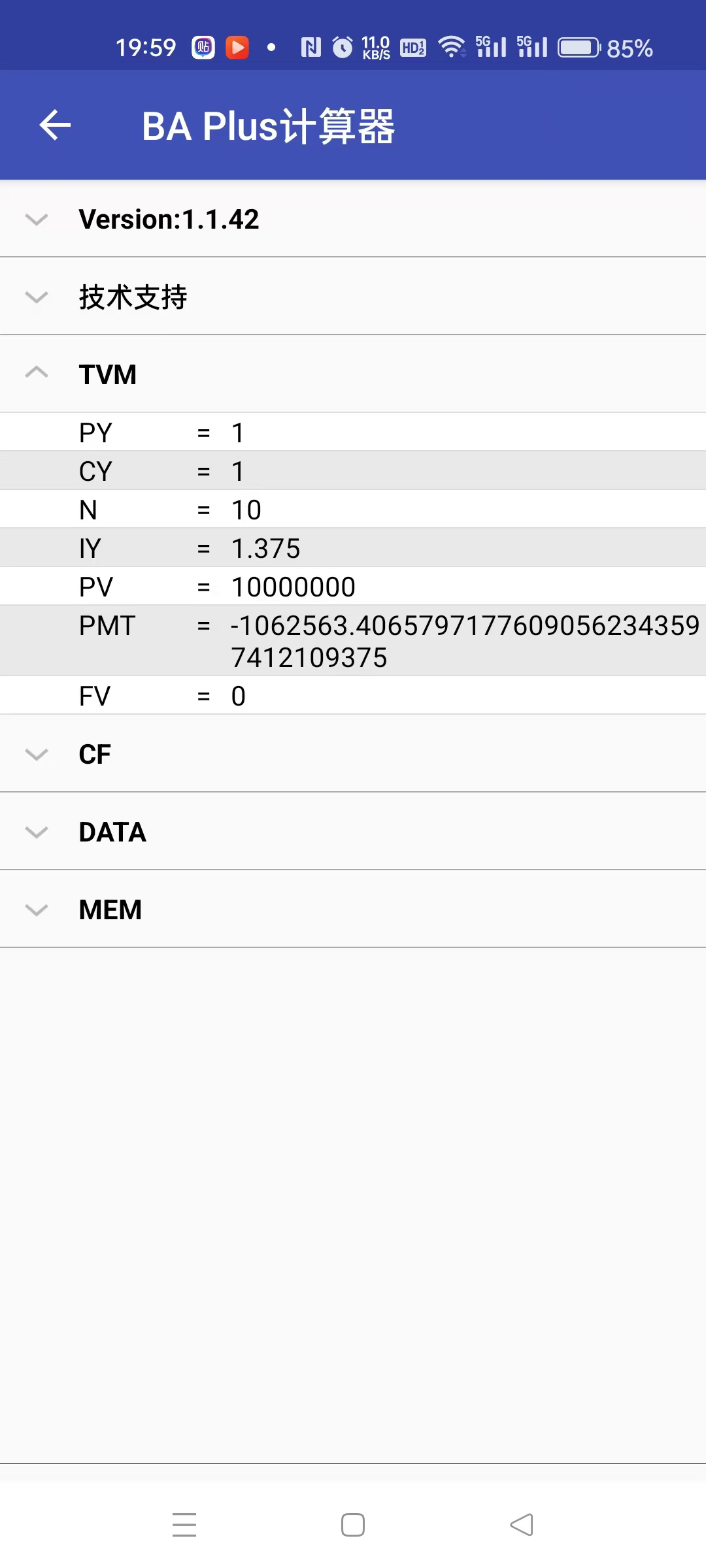The height and width of the screenshot is (1568, 706).
Task: Expand the DATA section
Action: coord(353,832)
